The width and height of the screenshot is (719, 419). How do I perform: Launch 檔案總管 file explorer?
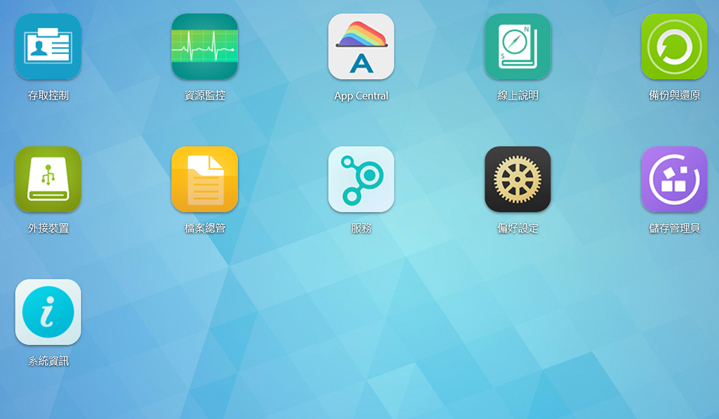click(205, 180)
